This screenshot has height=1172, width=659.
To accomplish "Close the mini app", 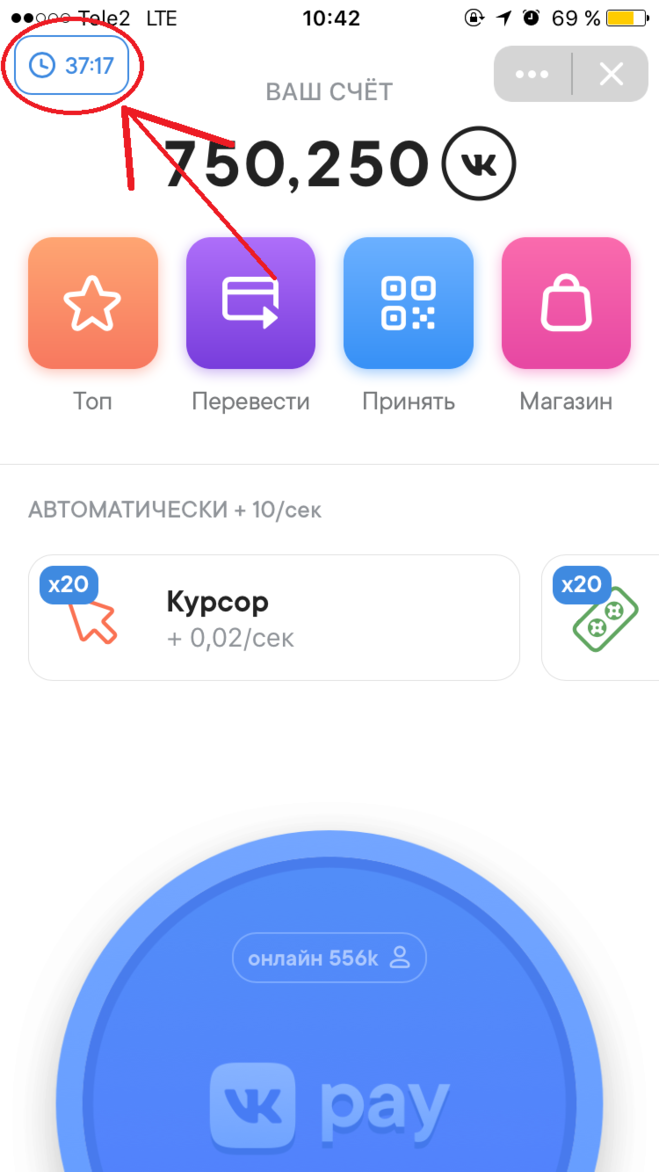I will pos(610,74).
